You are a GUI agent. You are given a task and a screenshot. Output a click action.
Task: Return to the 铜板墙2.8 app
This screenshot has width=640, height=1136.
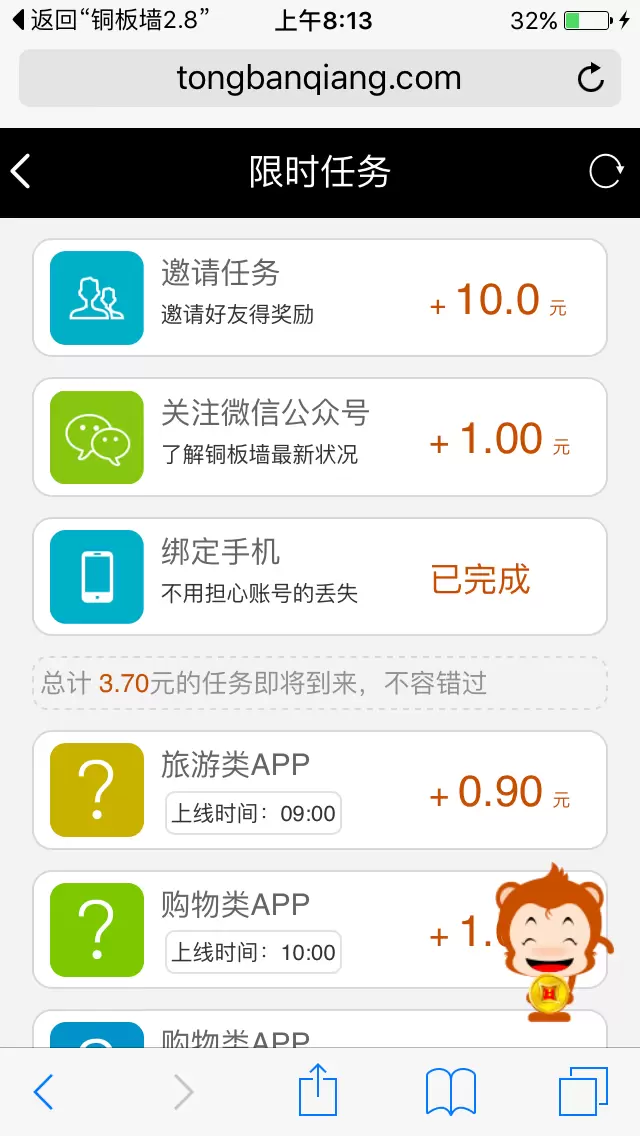115,20
